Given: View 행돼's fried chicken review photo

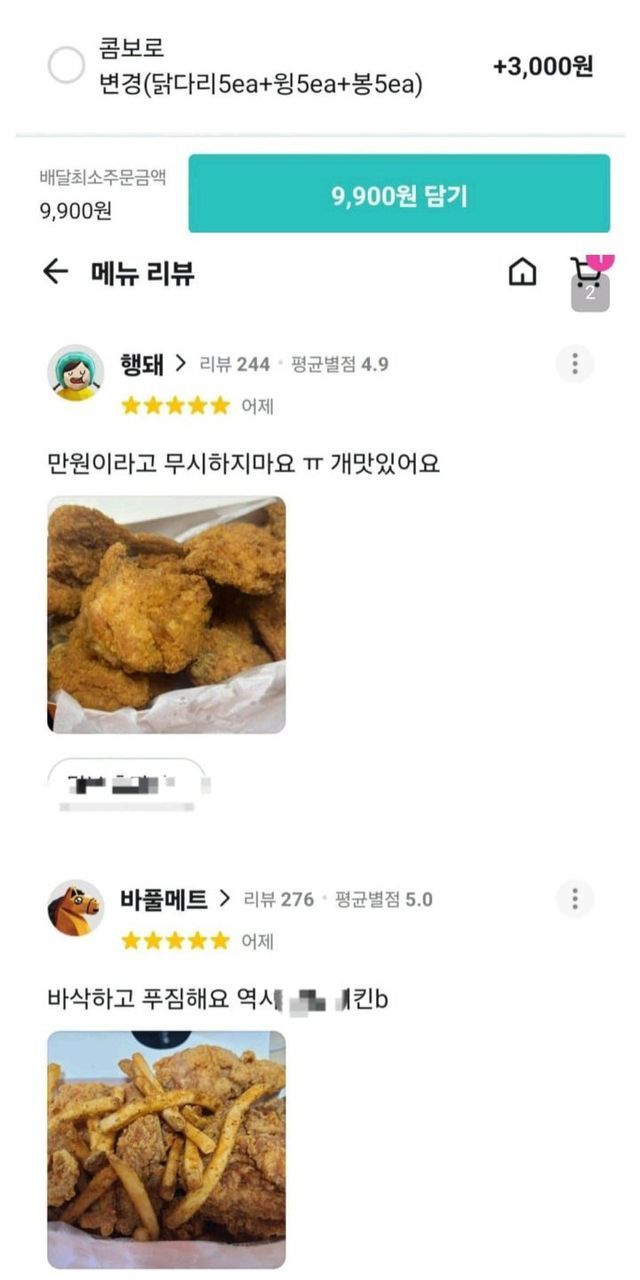Looking at the screenshot, I should click(166, 615).
